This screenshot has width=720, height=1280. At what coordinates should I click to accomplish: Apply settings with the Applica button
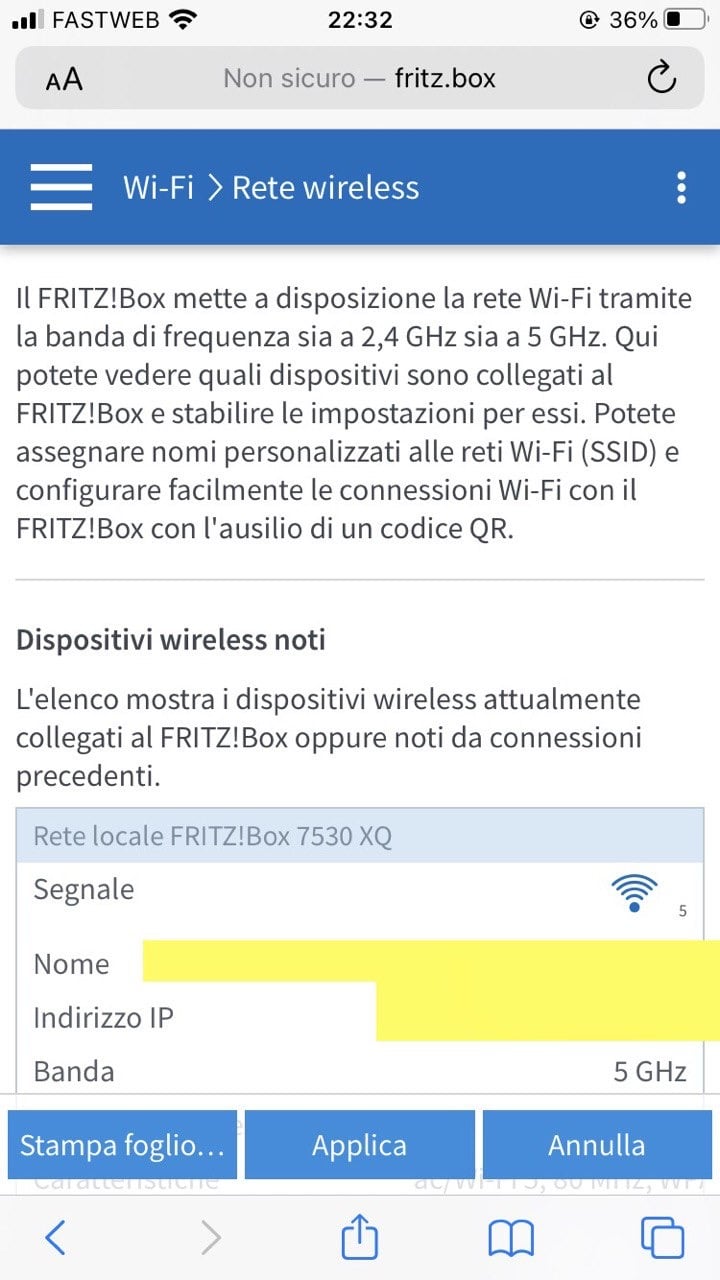359,1145
